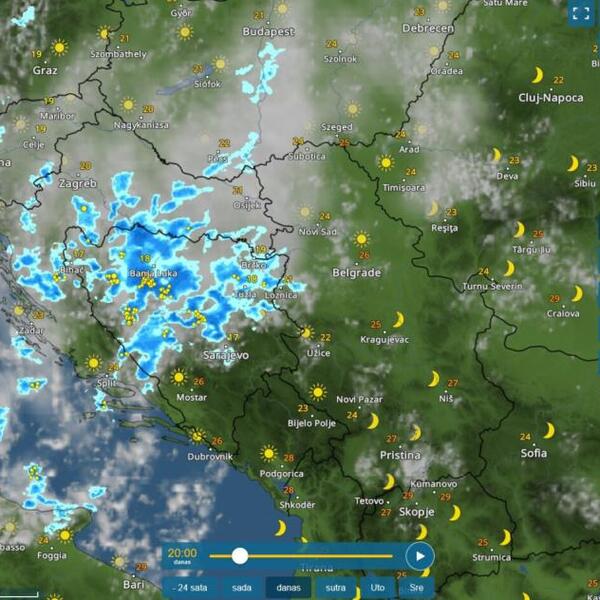Switch to the sada tab
Screen dimensions: 600x600
coord(241,587)
